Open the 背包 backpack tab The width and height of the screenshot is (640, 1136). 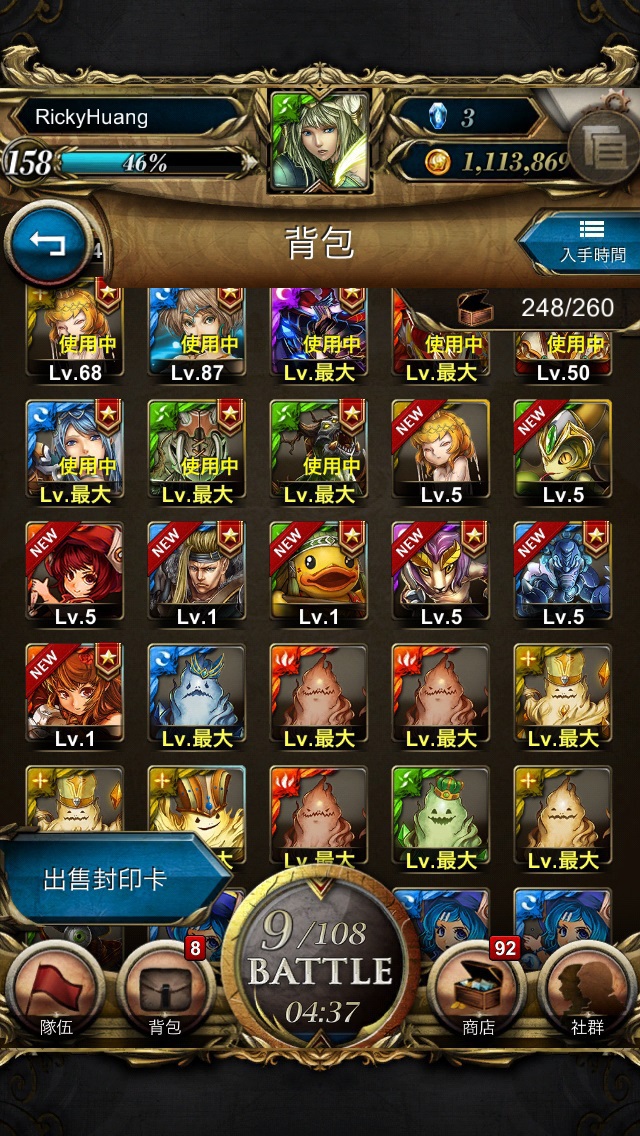click(164, 990)
